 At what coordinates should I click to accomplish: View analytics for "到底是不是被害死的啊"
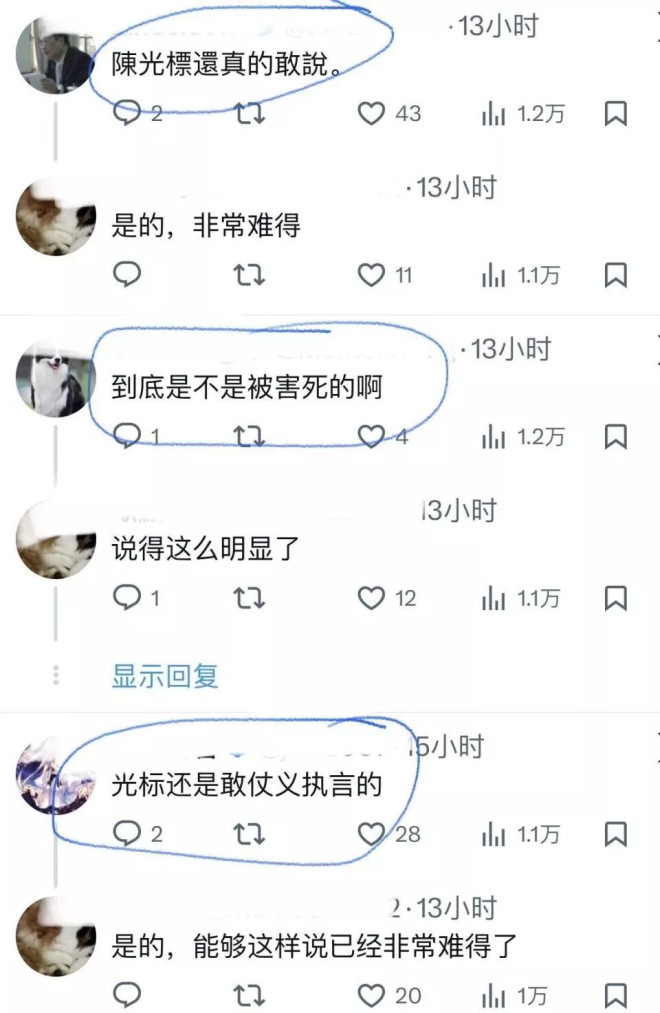pos(493,436)
